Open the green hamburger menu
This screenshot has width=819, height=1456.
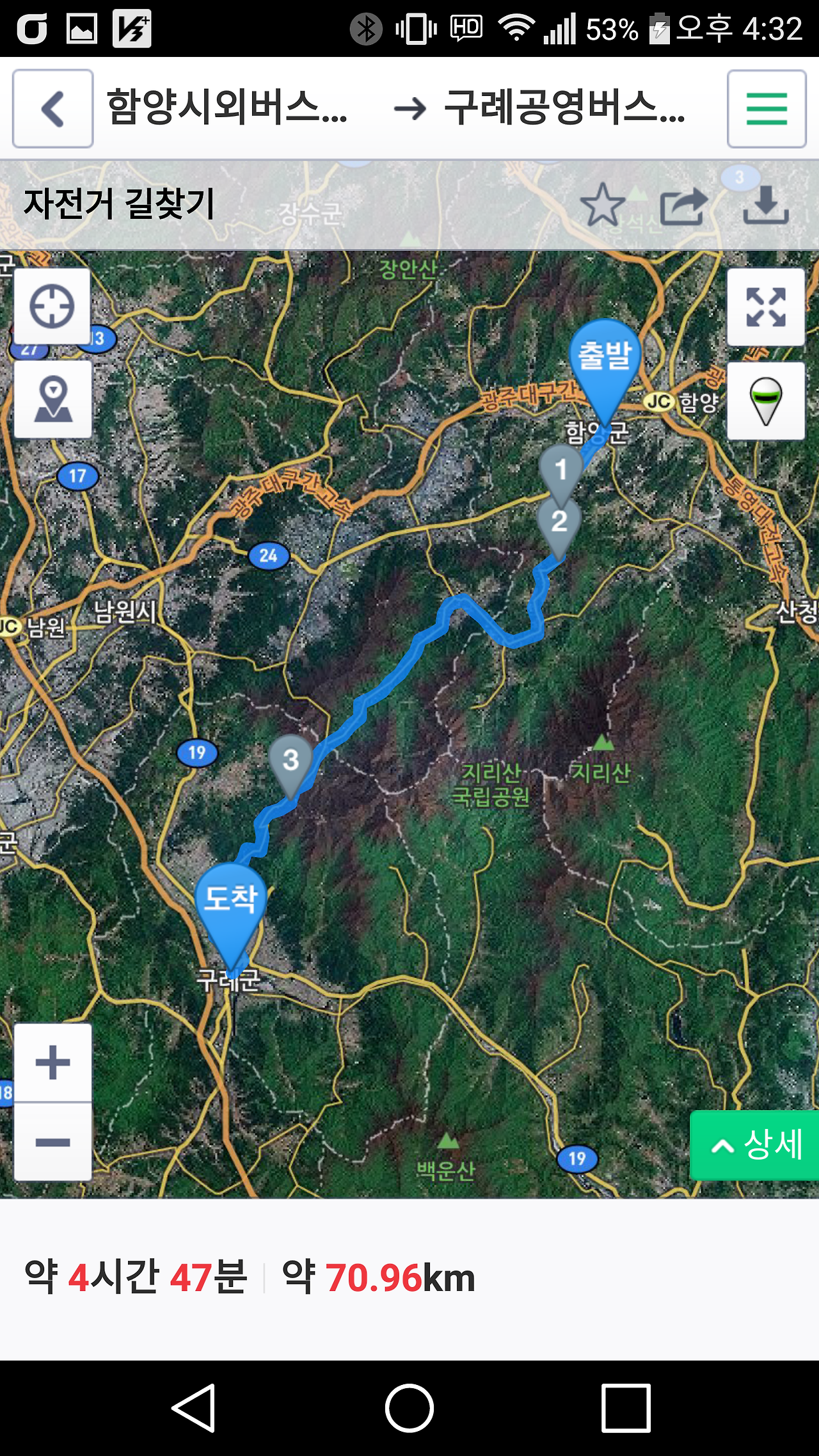pyautogui.click(x=766, y=109)
